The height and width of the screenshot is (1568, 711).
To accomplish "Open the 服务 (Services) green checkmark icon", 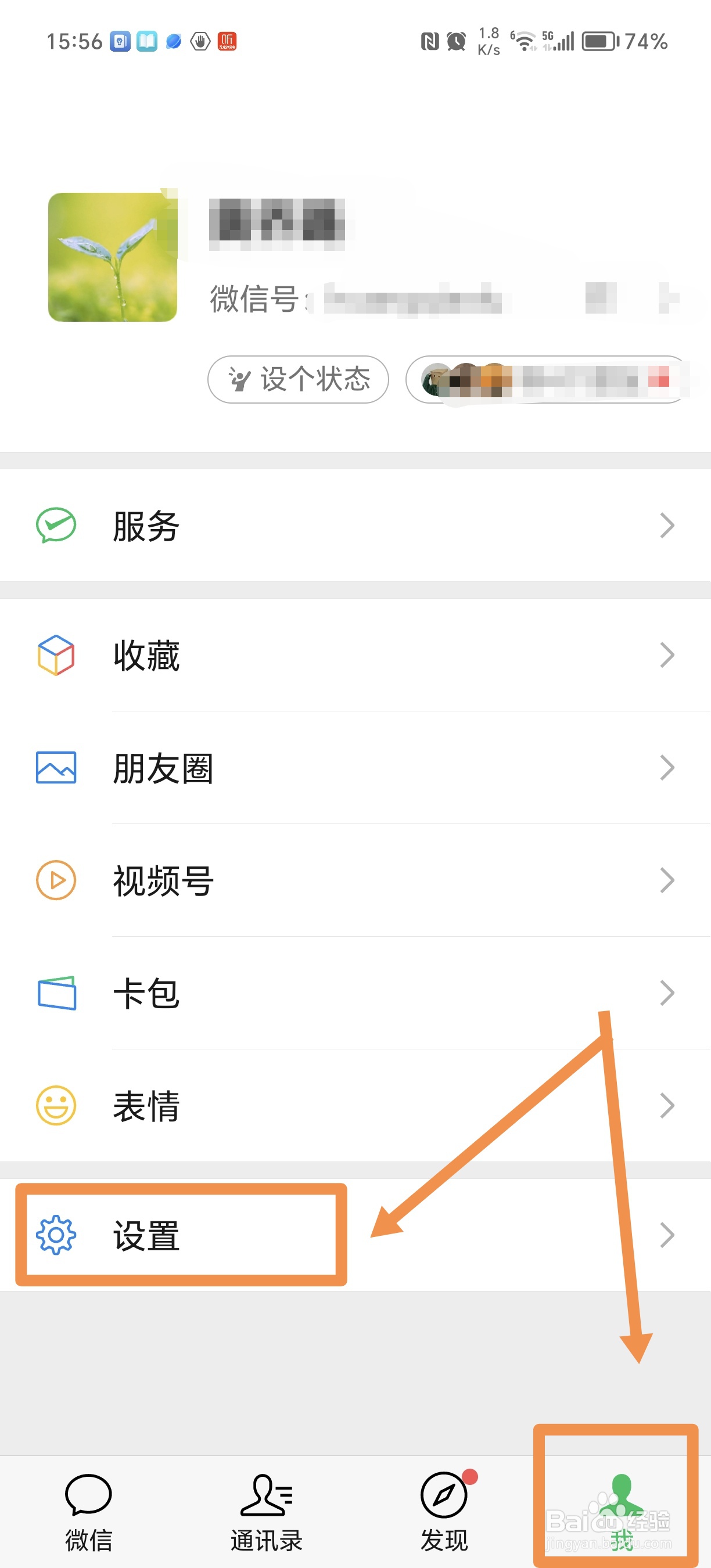I will coord(55,524).
